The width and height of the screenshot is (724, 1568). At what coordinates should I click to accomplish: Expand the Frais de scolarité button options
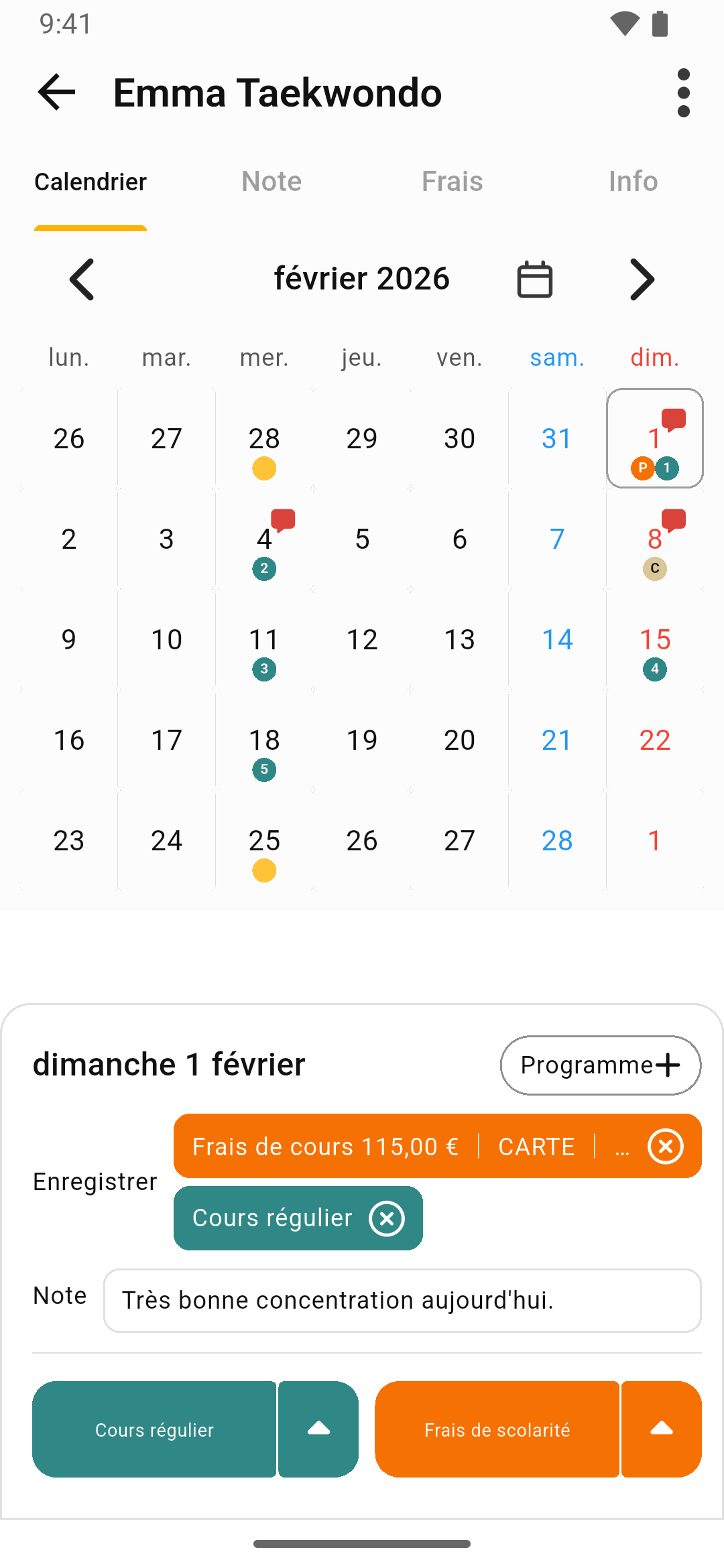[x=661, y=1429]
